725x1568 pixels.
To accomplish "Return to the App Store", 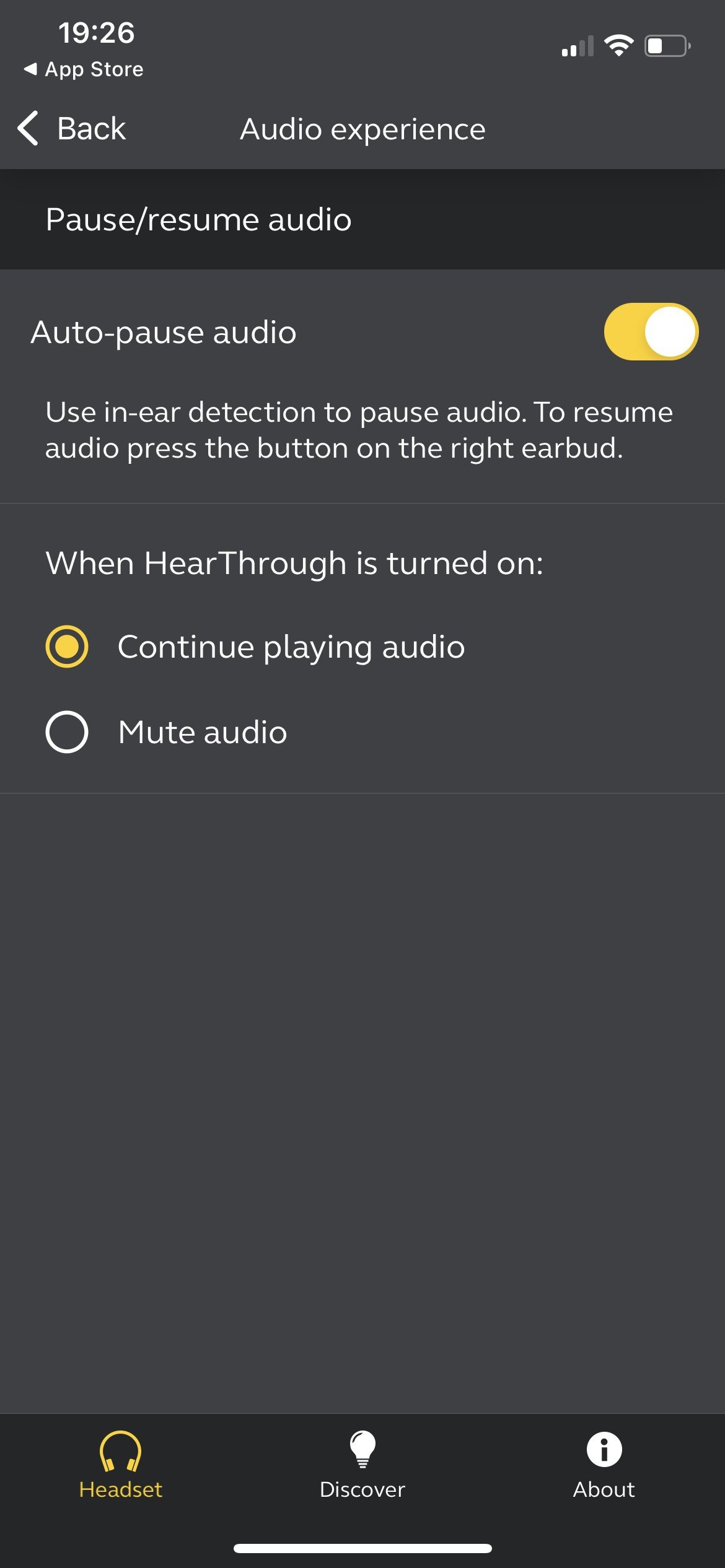I will (x=83, y=69).
